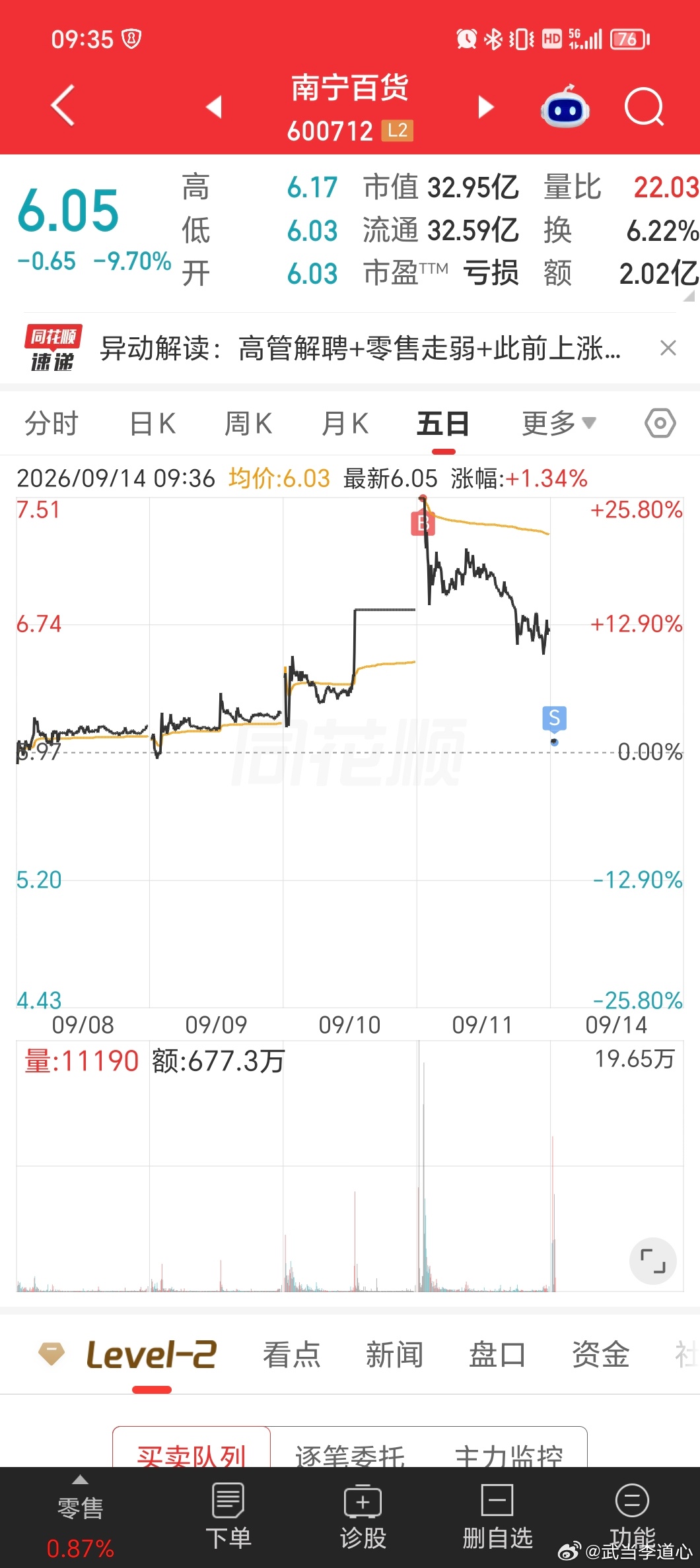This screenshot has height=1568, width=700.
Task: Open 诊股 stock diagnosis
Action: 363,1517
